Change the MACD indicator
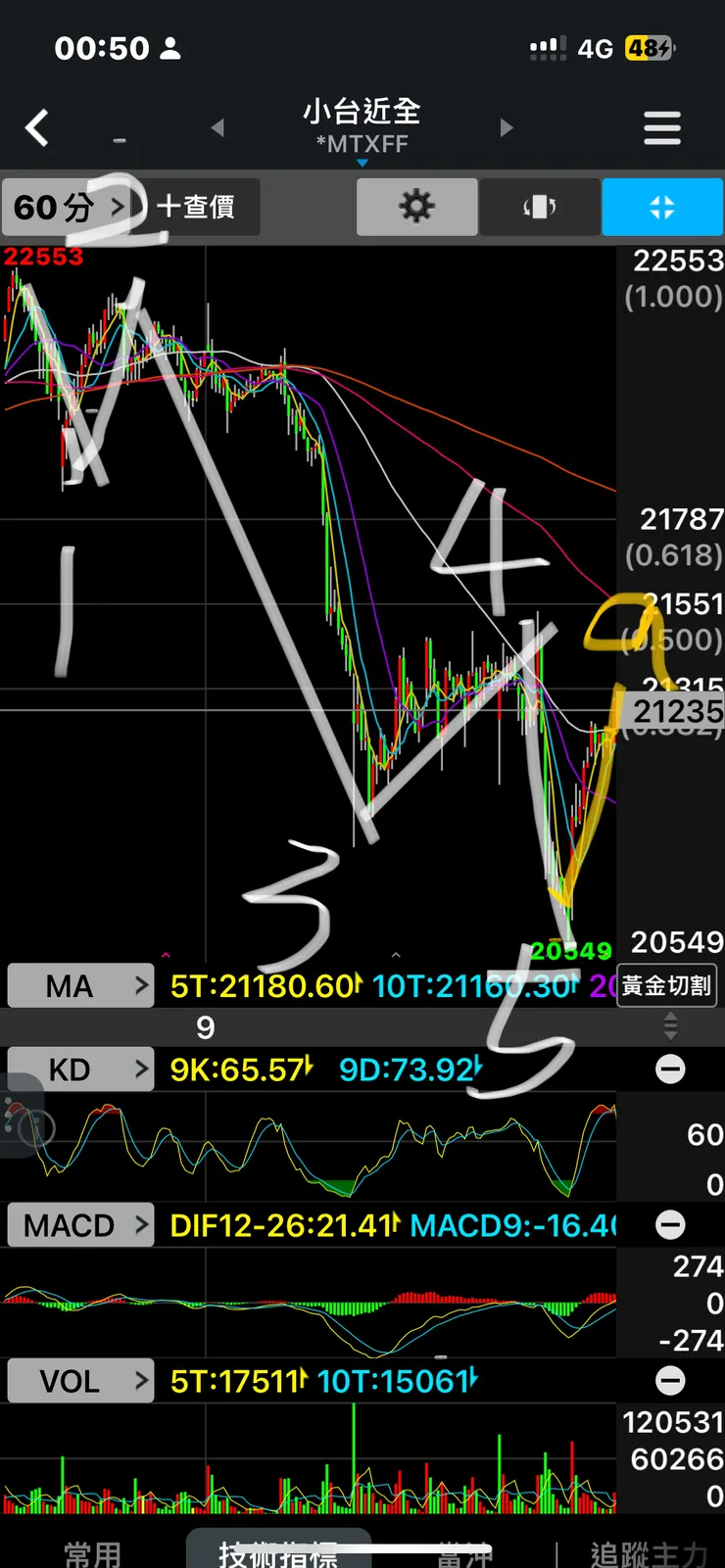The height and width of the screenshot is (1568, 725). click(x=80, y=1225)
